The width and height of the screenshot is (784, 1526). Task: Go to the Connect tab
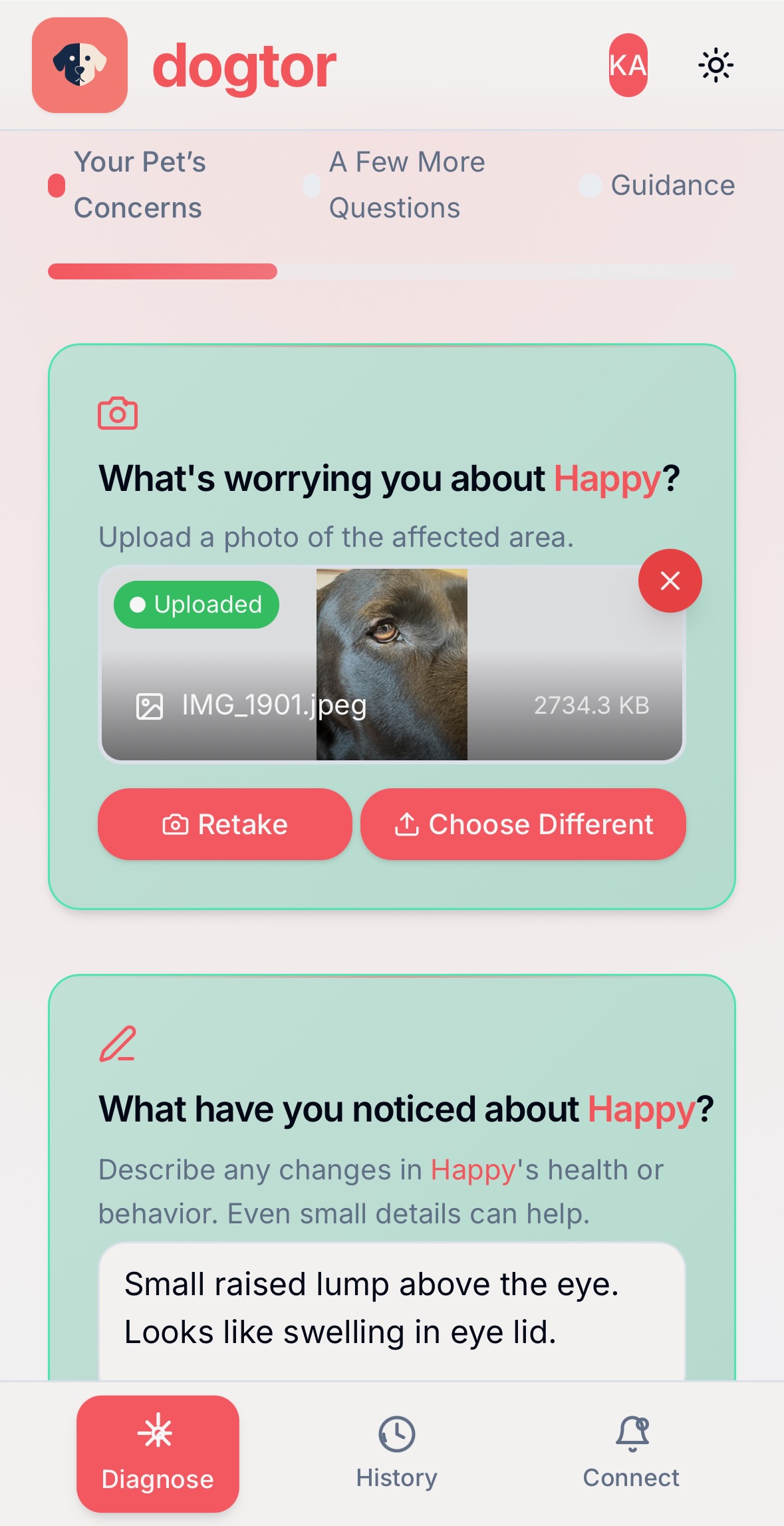click(630, 1453)
